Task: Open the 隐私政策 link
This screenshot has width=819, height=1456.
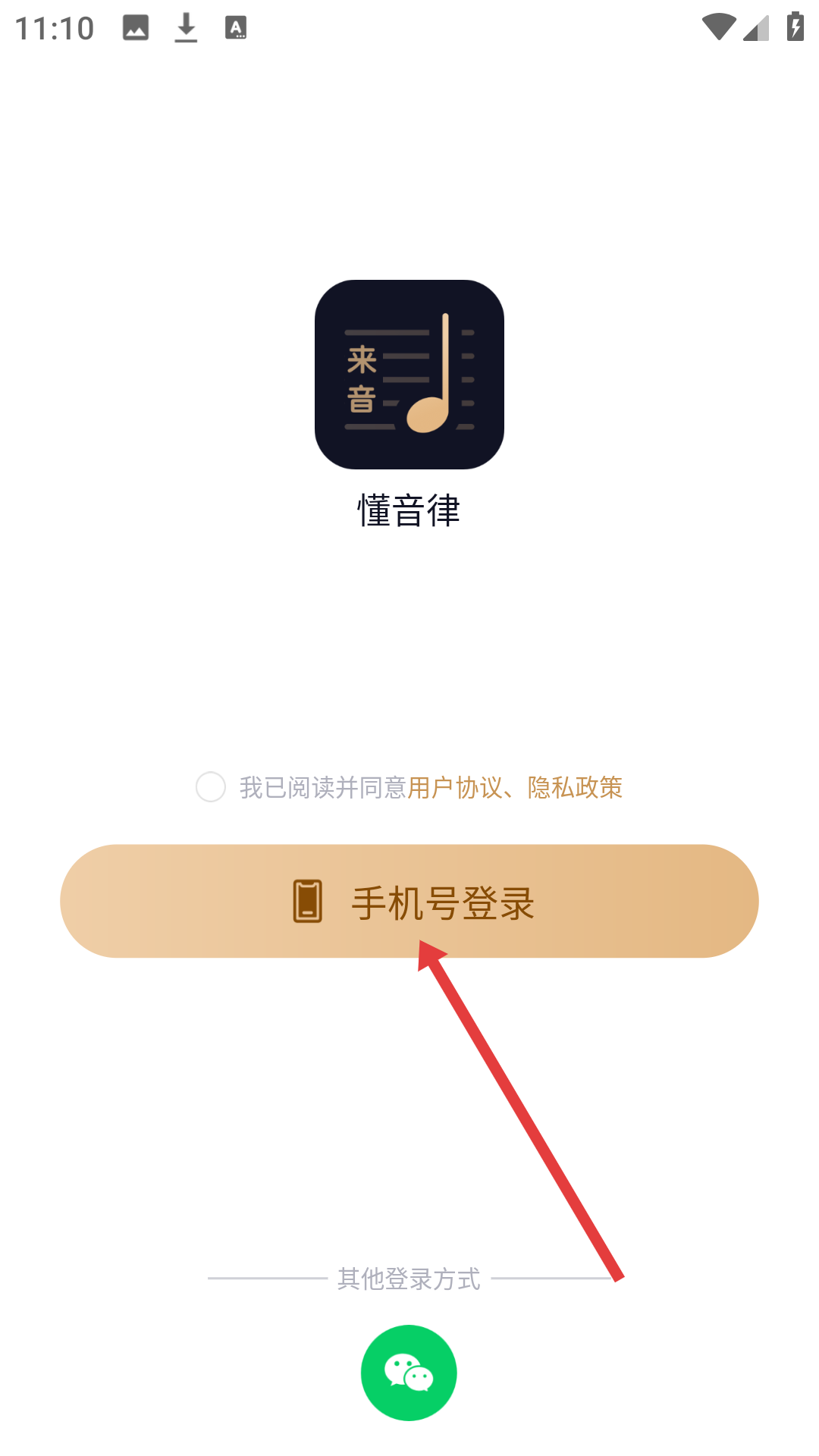Action: pyautogui.click(x=575, y=788)
